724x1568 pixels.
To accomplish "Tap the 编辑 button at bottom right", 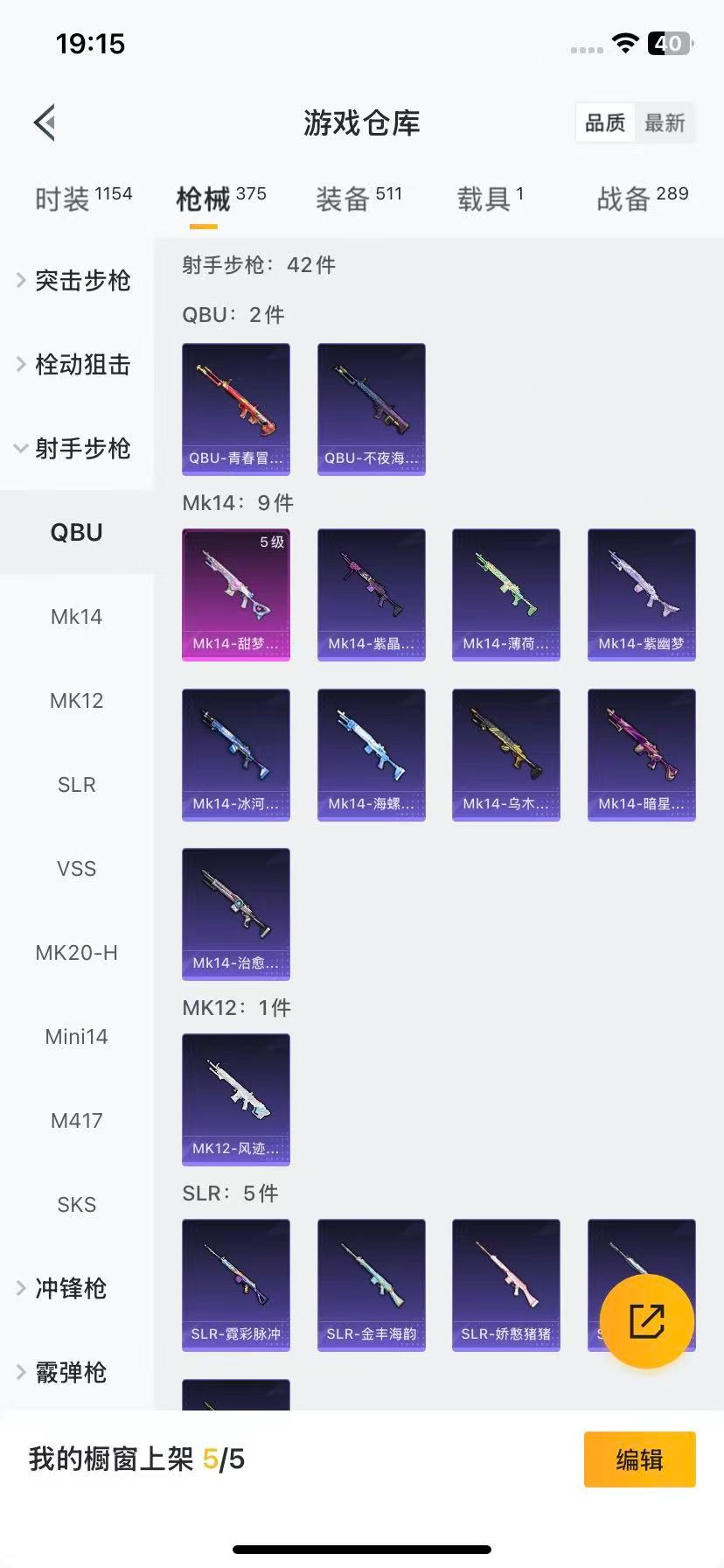I will coord(639,1459).
